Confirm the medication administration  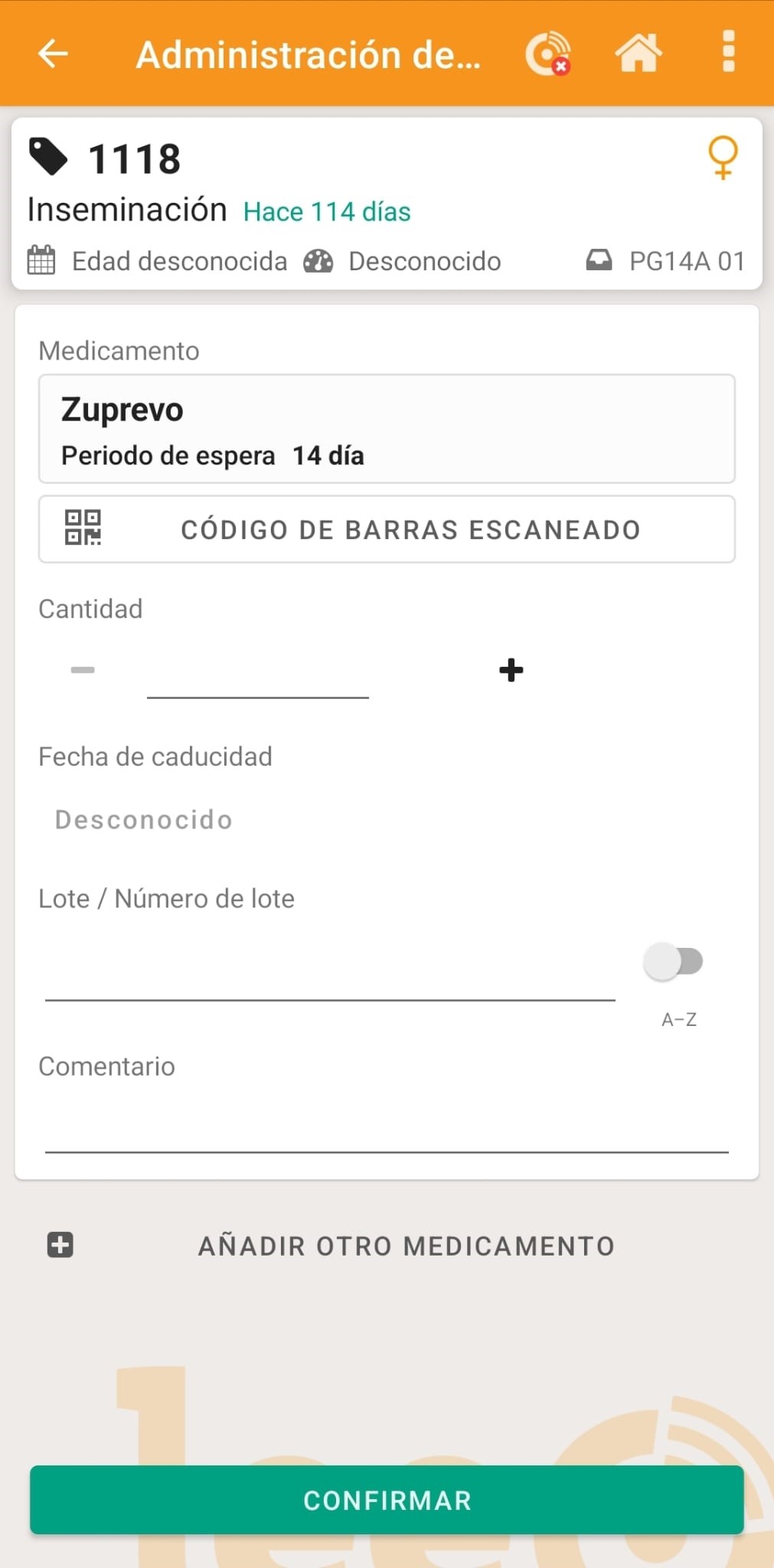click(x=387, y=1500)
